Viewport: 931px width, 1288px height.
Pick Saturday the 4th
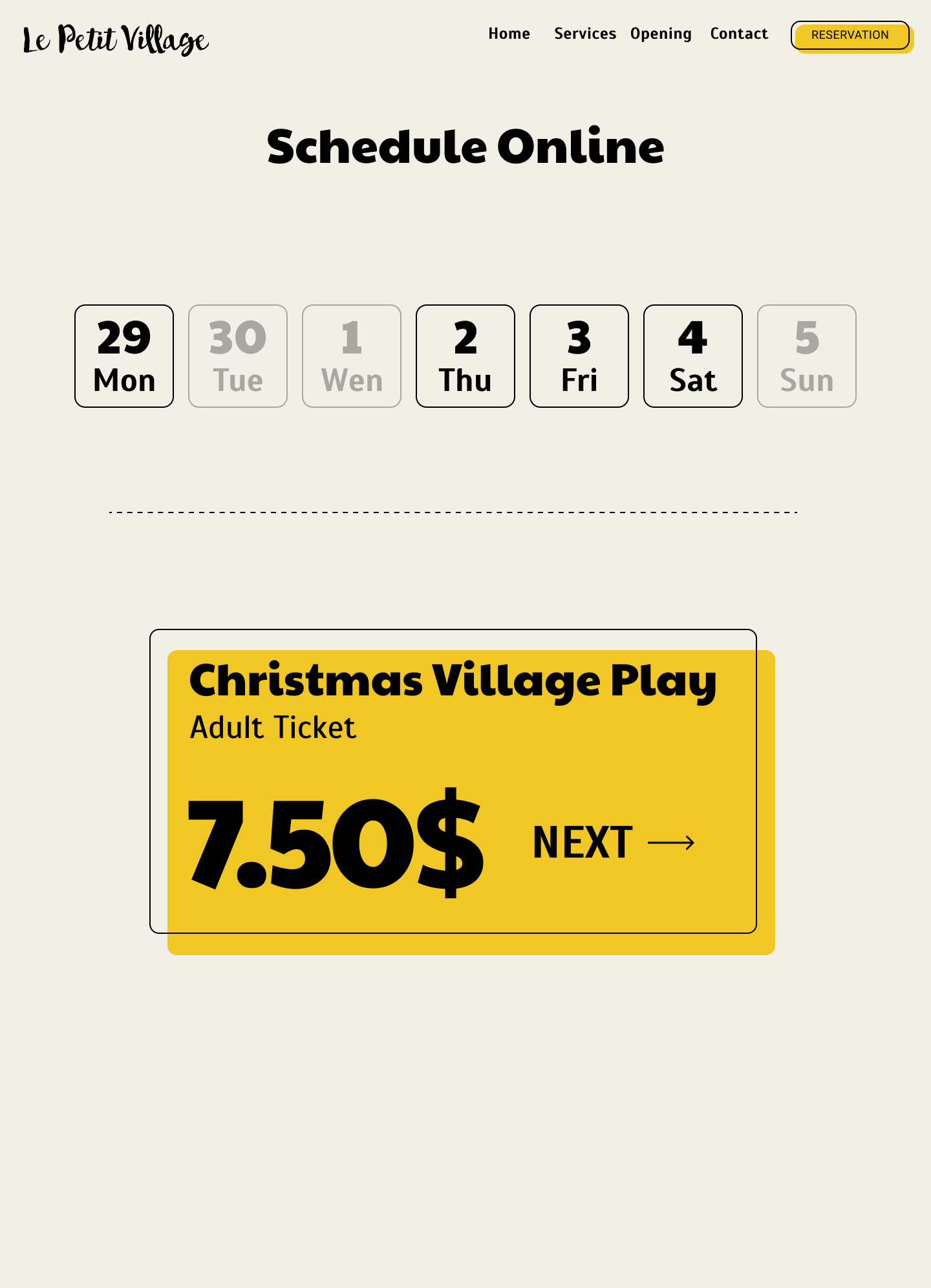click(x=693, y=356)
